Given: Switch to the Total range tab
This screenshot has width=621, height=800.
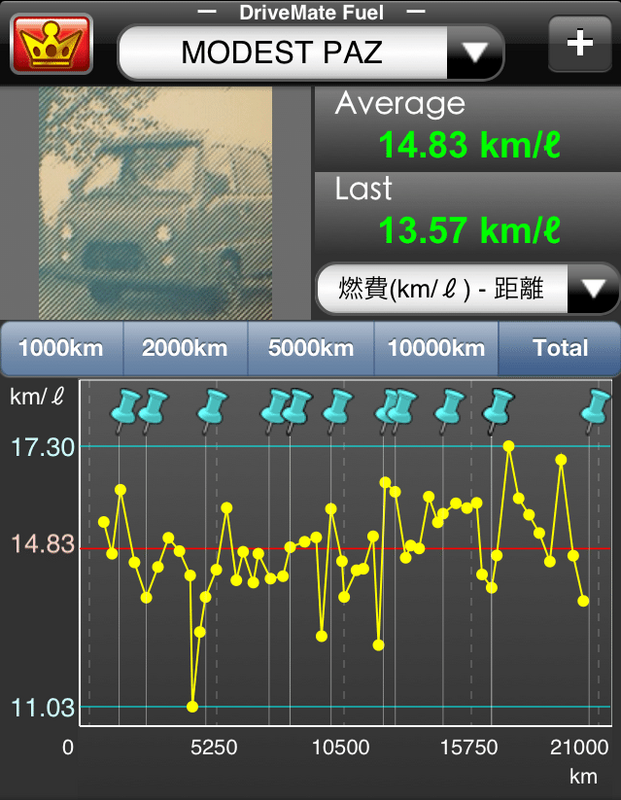Looking at the screenshot, I should [559, 348].
